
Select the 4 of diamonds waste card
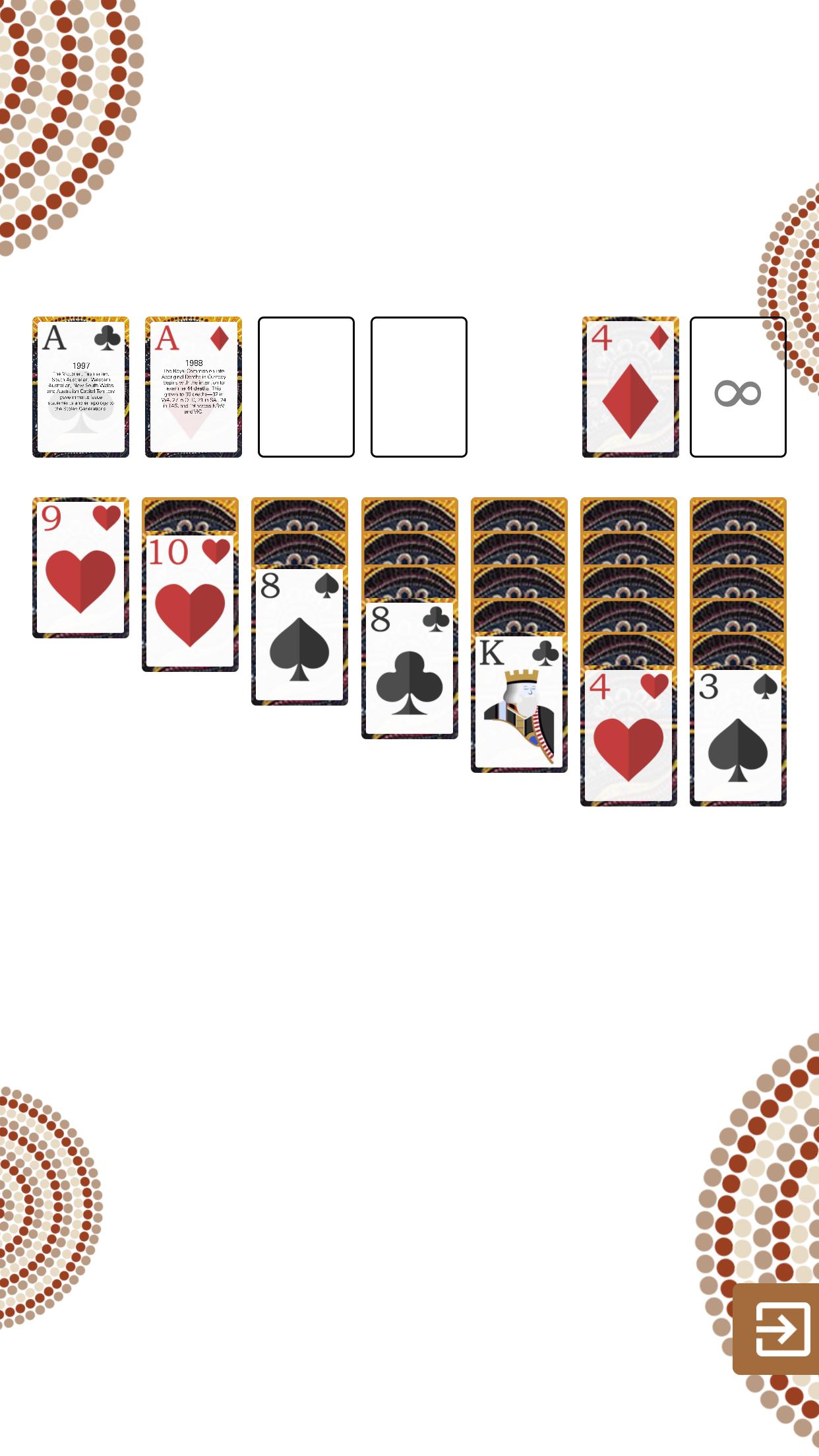[630, 387]
